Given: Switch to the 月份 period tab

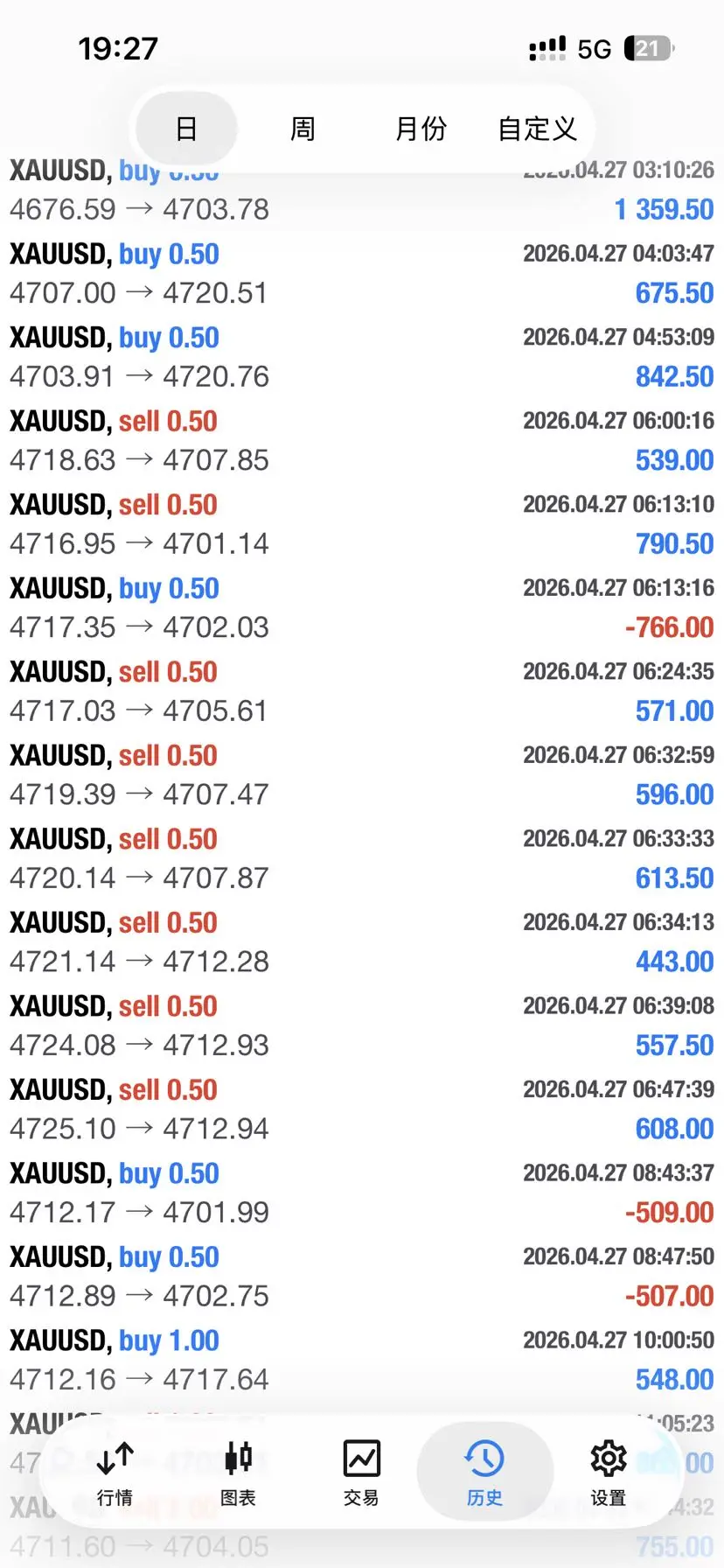Looking at the screenshot, I should 421,129.
